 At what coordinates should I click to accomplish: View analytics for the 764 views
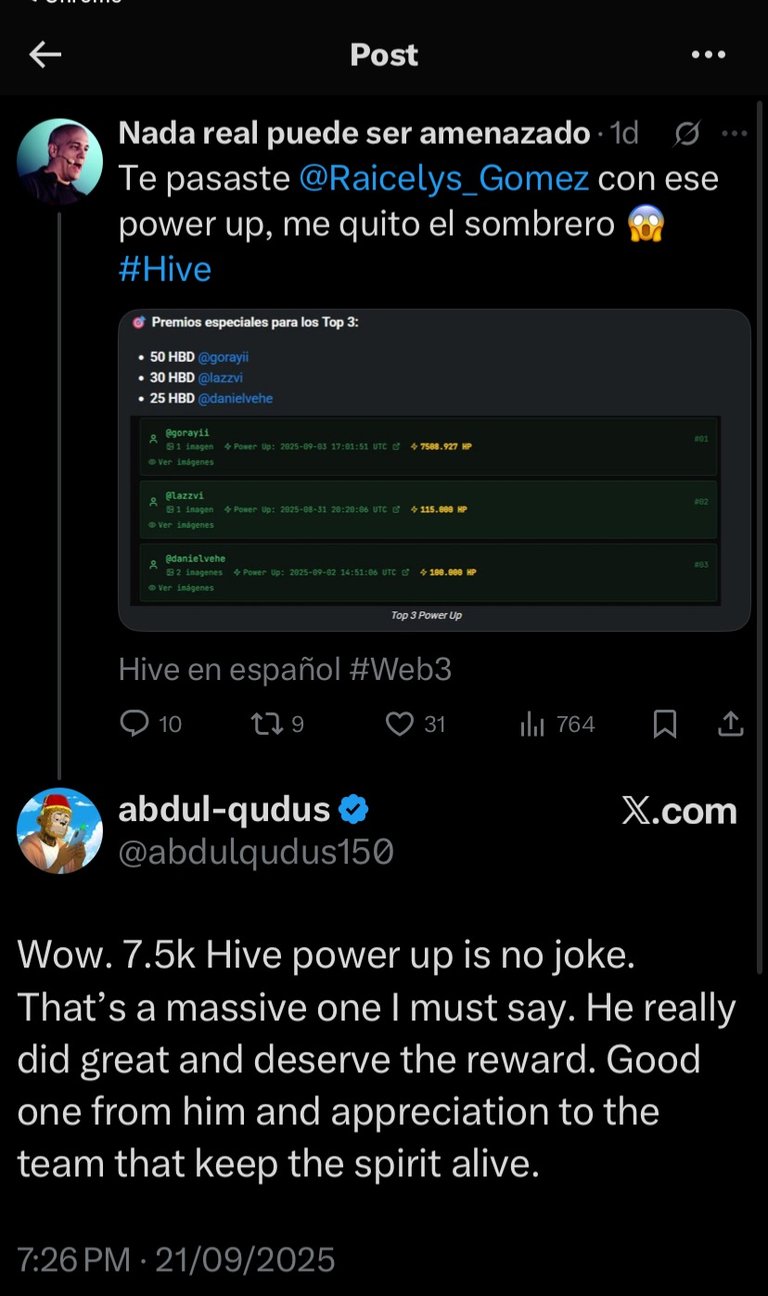pyautogui.click(x=532, y=724)
